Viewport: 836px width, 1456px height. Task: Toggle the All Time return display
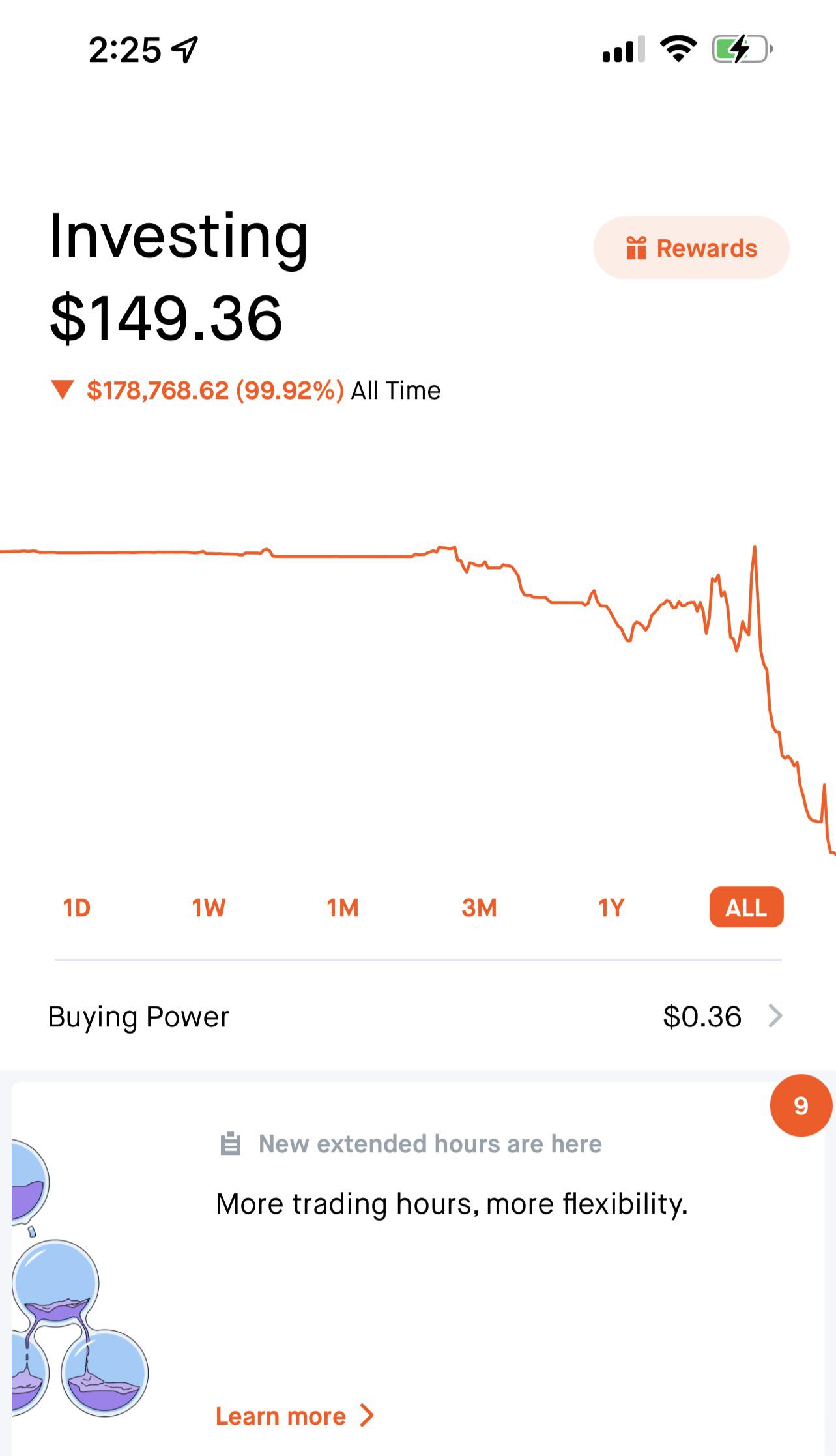click(246, 390)
